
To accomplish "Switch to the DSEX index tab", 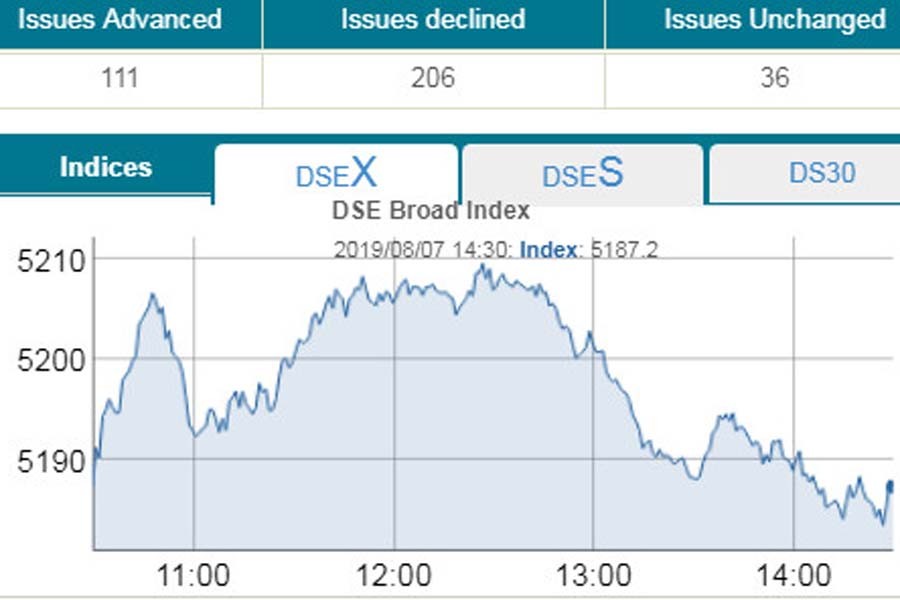I will 336,173.
